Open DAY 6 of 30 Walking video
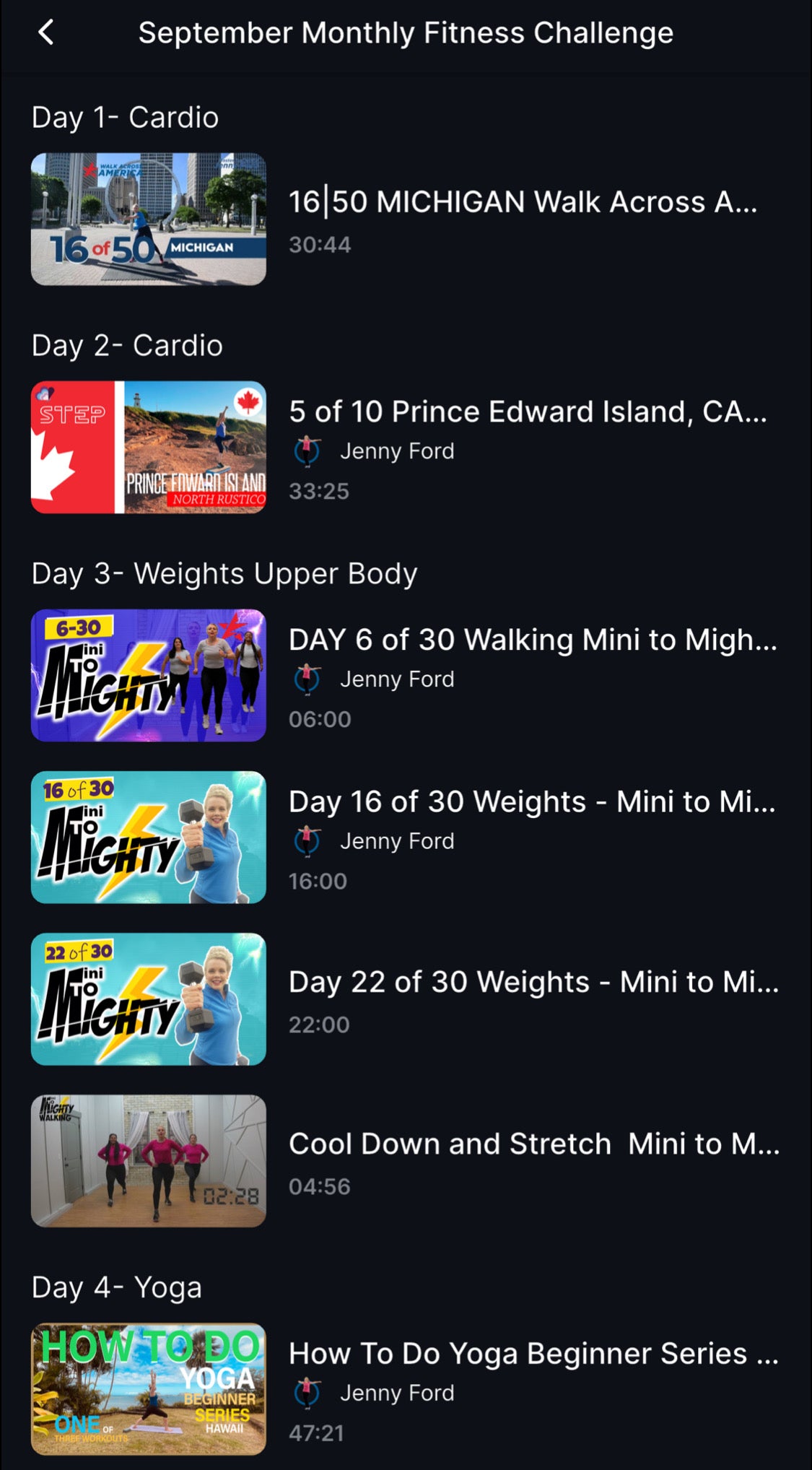 click(x=148, y=675)
